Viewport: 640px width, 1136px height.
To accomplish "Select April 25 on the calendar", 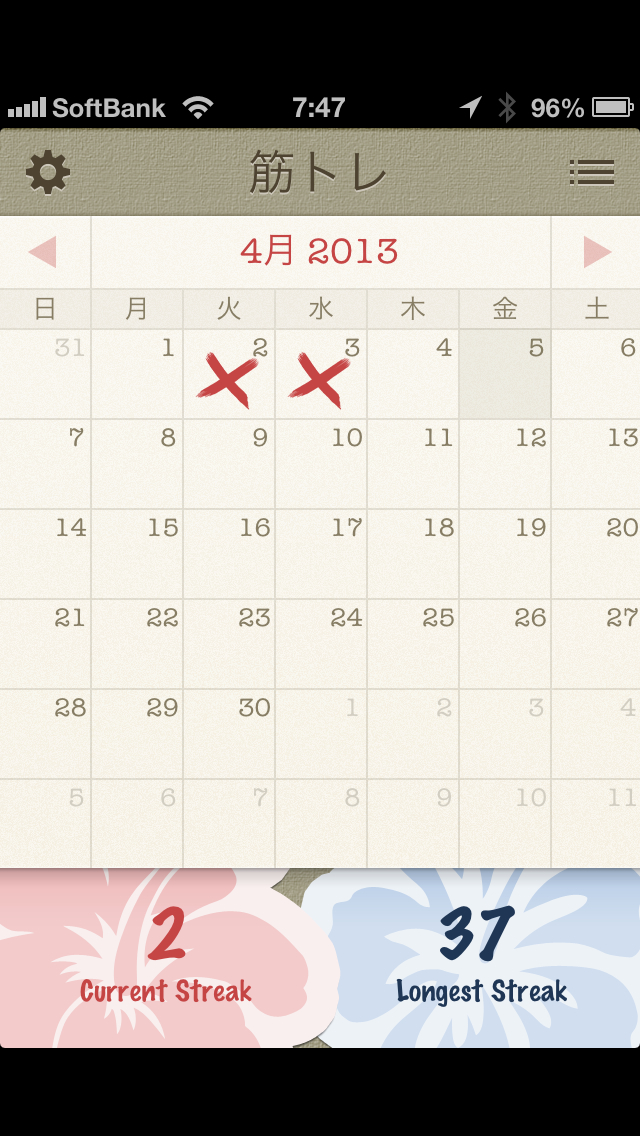I will (x=413, y=645).
